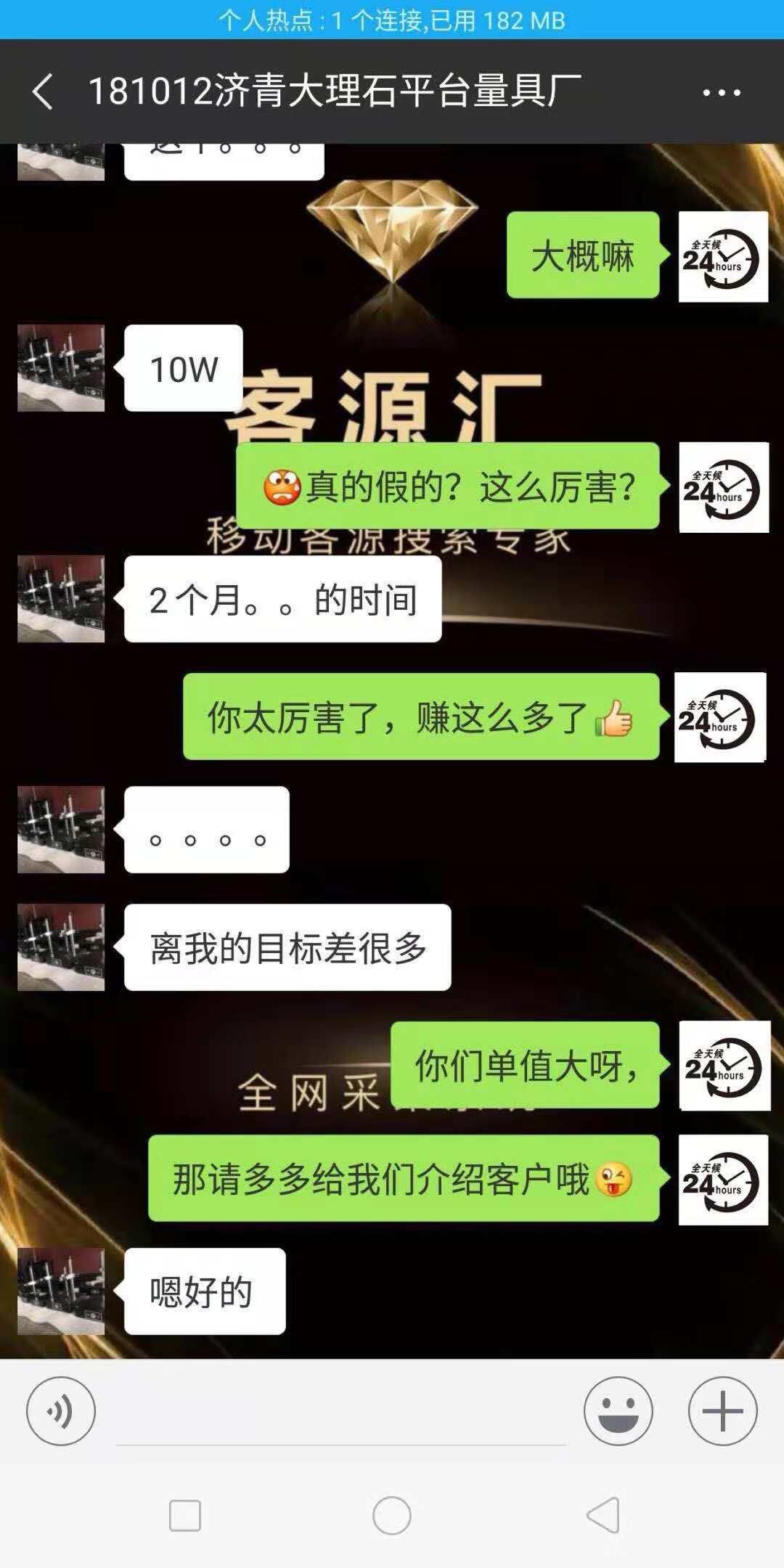Open the plus attachment menu
784x1568 pixels.
pyautogui.click(x=722, y=1410)
